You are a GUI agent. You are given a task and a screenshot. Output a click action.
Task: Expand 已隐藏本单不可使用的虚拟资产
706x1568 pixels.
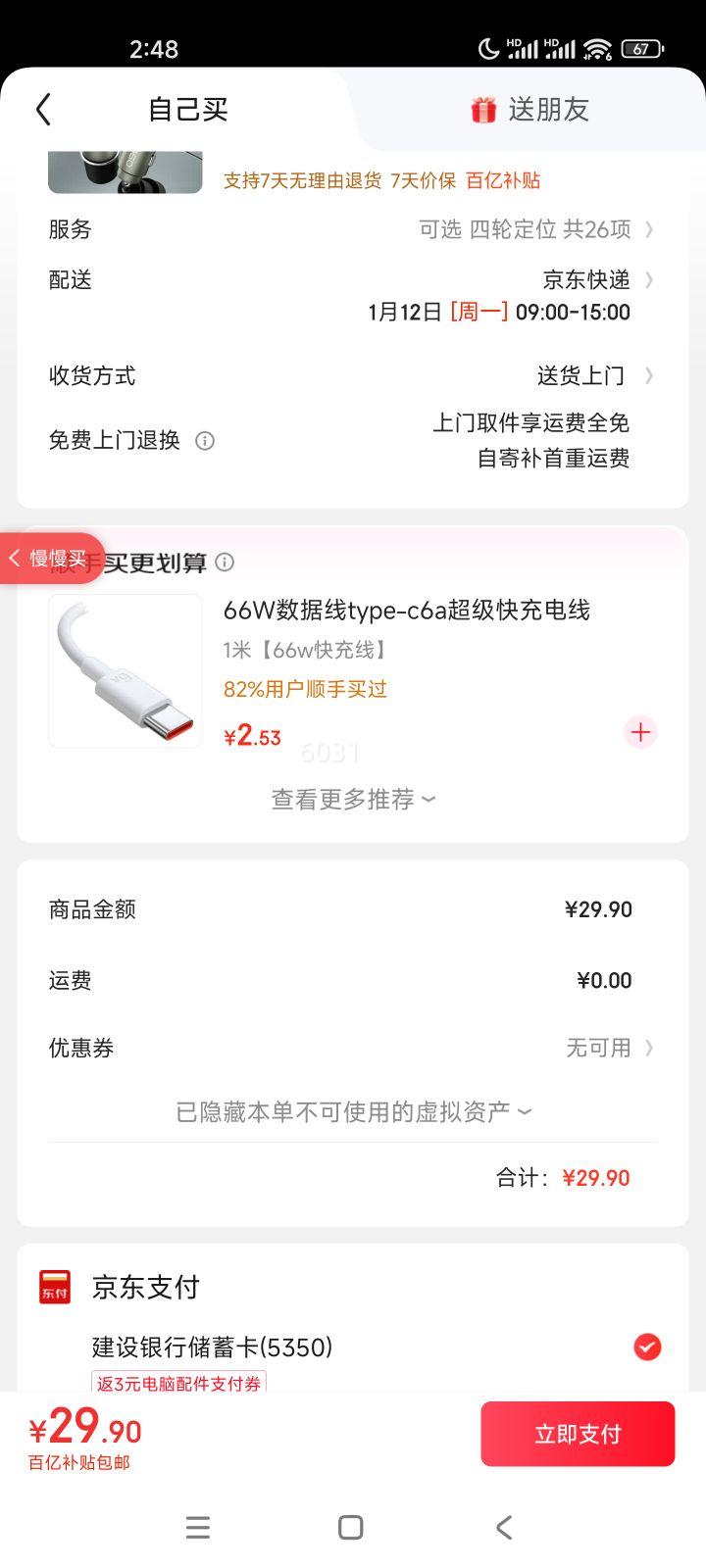pyautogui.click(x=352, y=1110)
